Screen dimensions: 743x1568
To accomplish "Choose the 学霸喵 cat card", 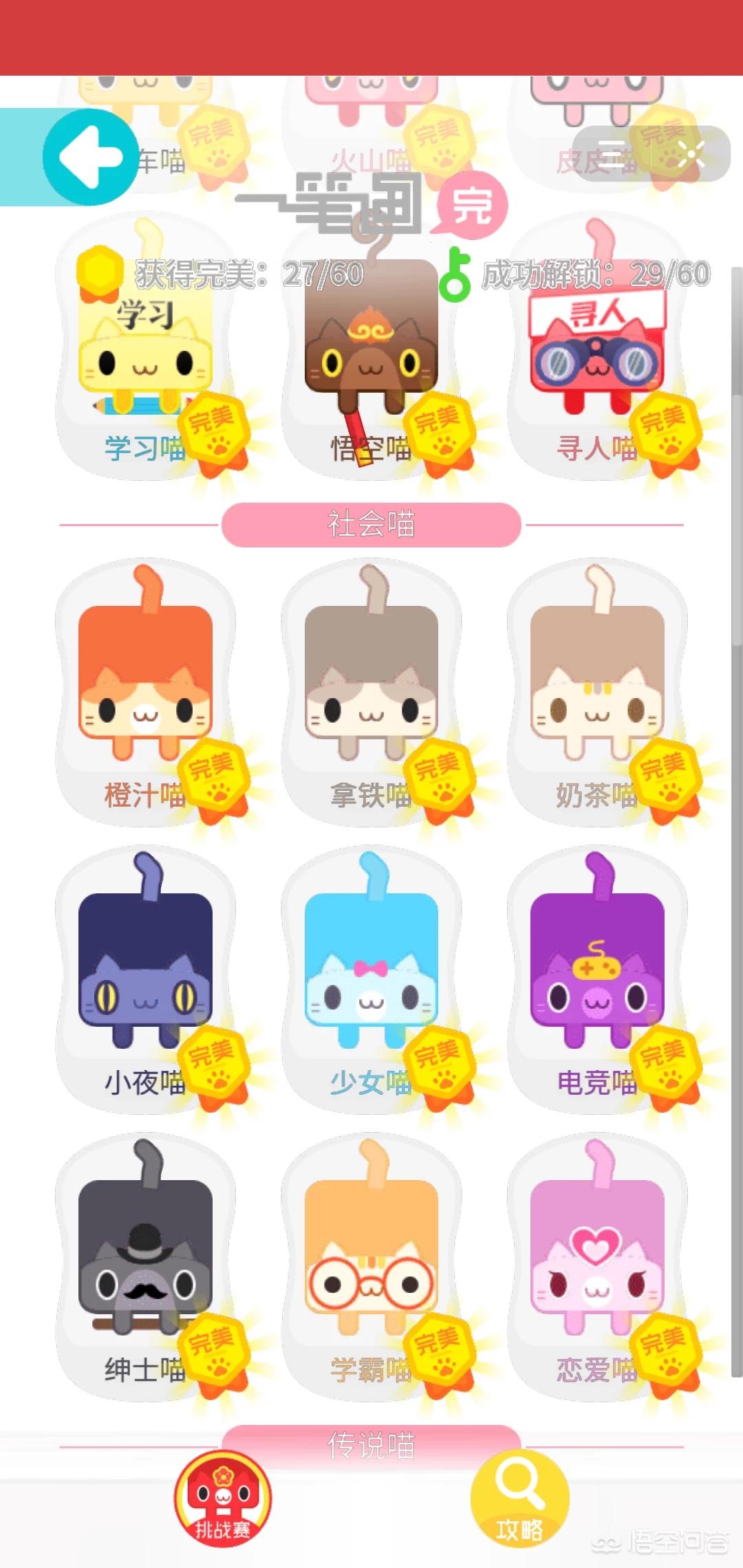I will [x=371, y=1266].
